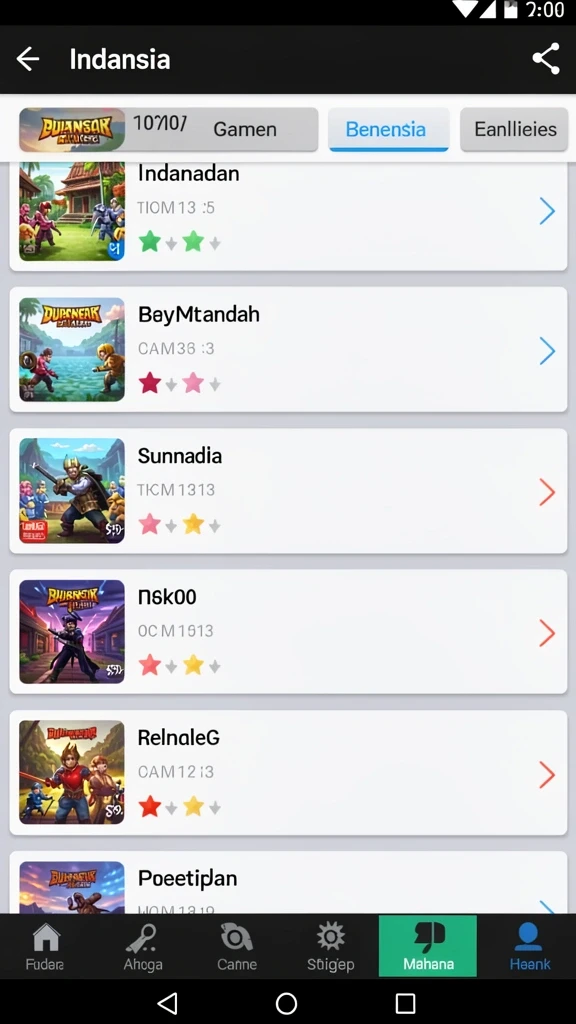
Task: Go to the Fudea home tab
Action: click(x=46, y=947)
